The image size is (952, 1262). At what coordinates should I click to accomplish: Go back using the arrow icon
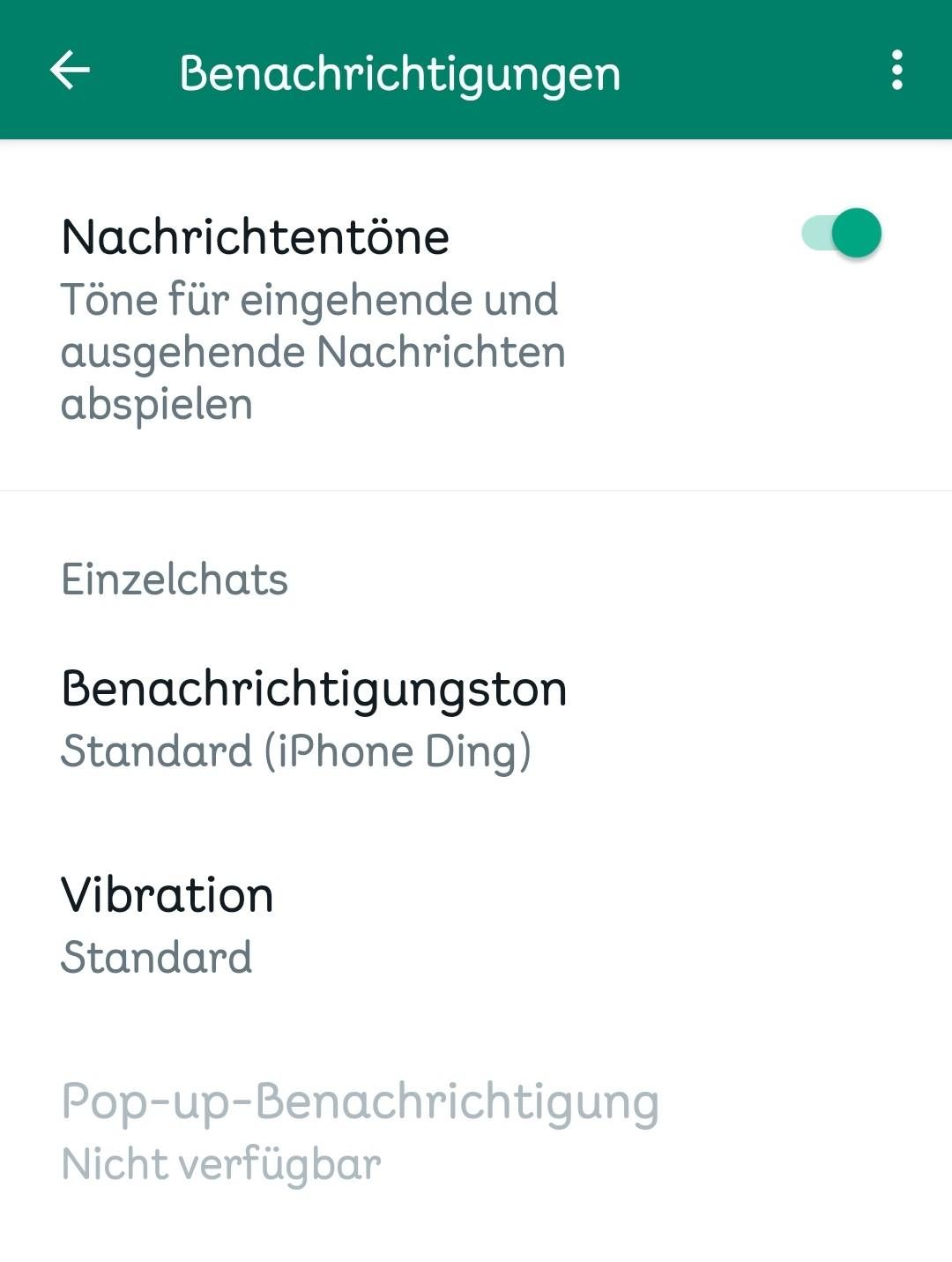pyautogui.click(x=70, y=71)
